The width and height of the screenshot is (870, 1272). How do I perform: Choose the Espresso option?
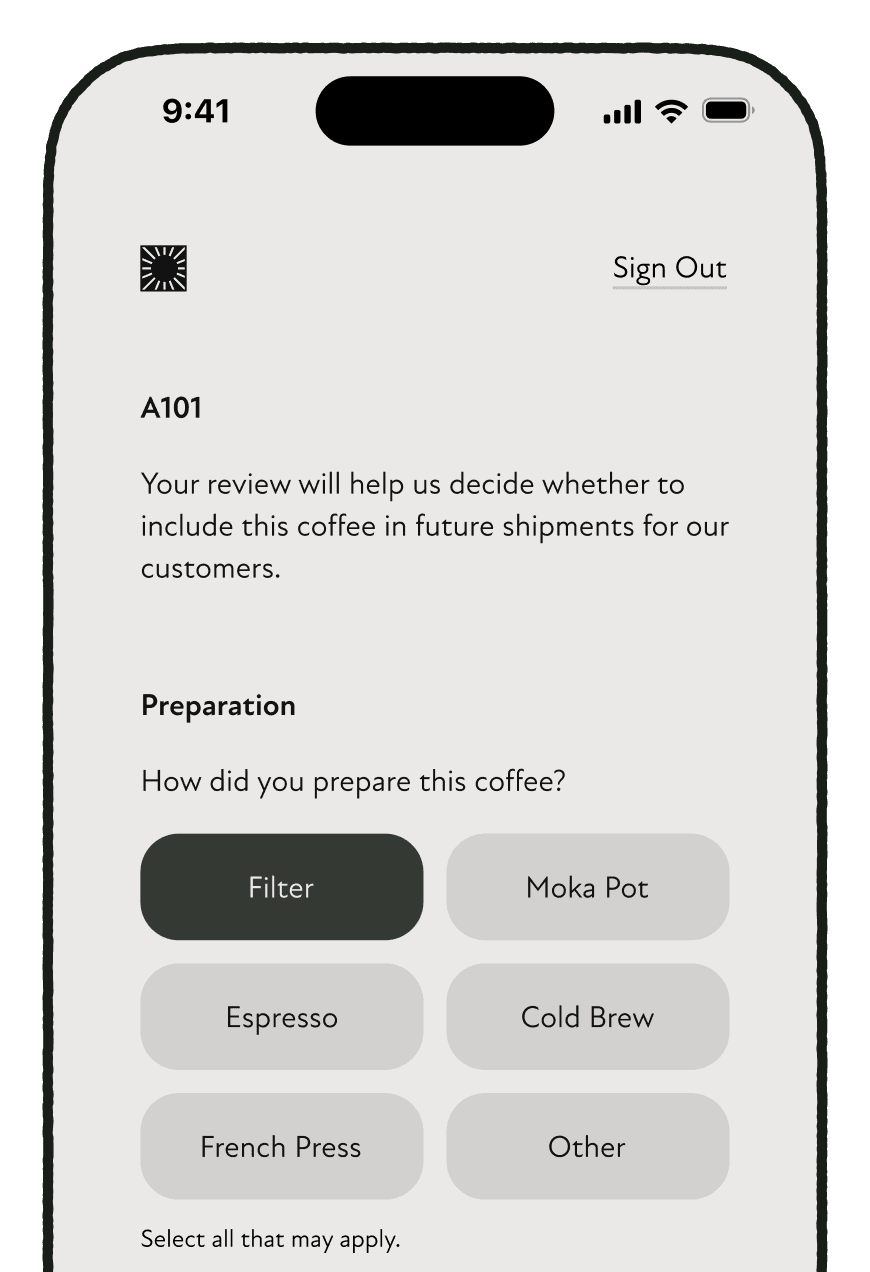click(281, 1017)
